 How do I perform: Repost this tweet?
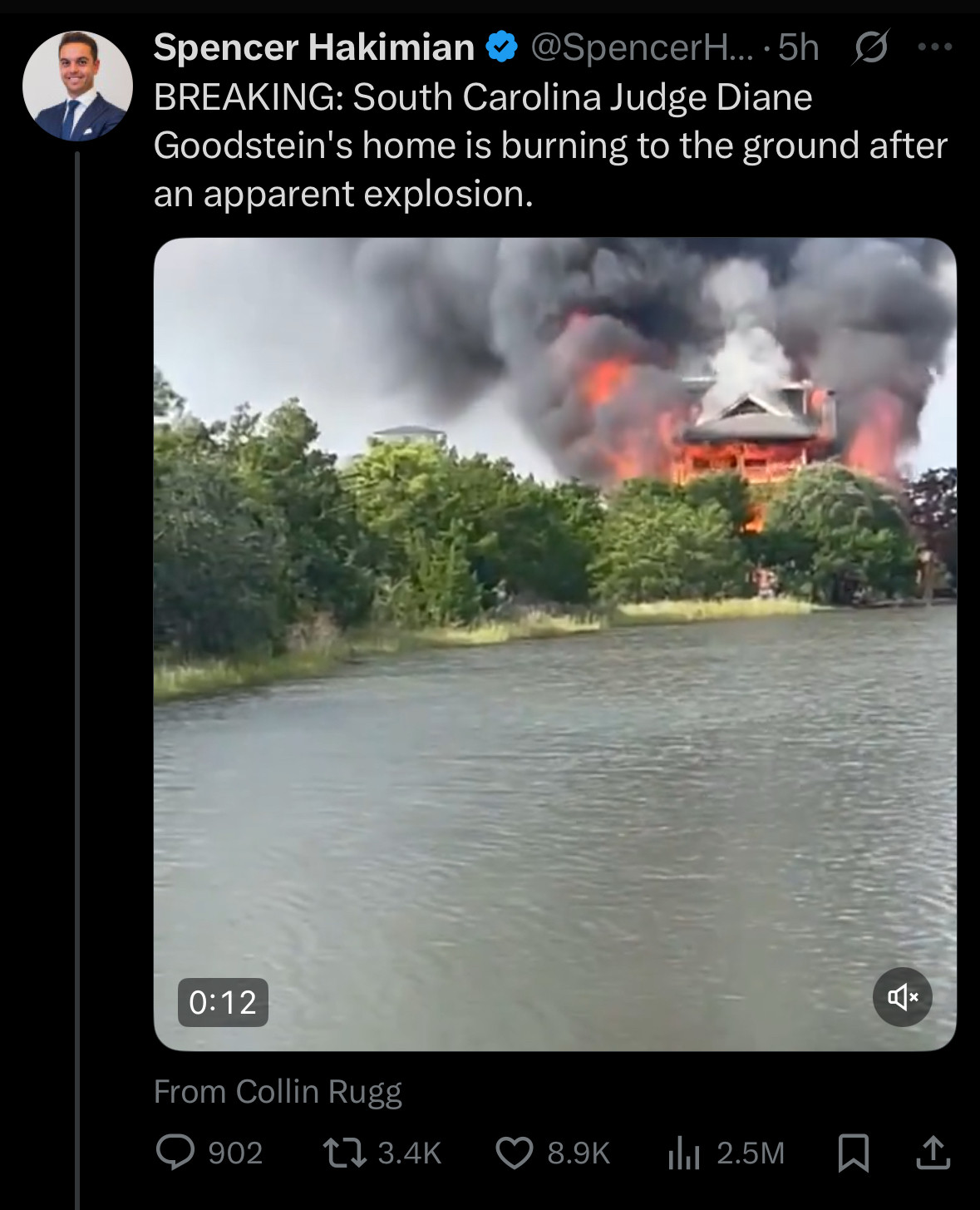(344, 1153)
